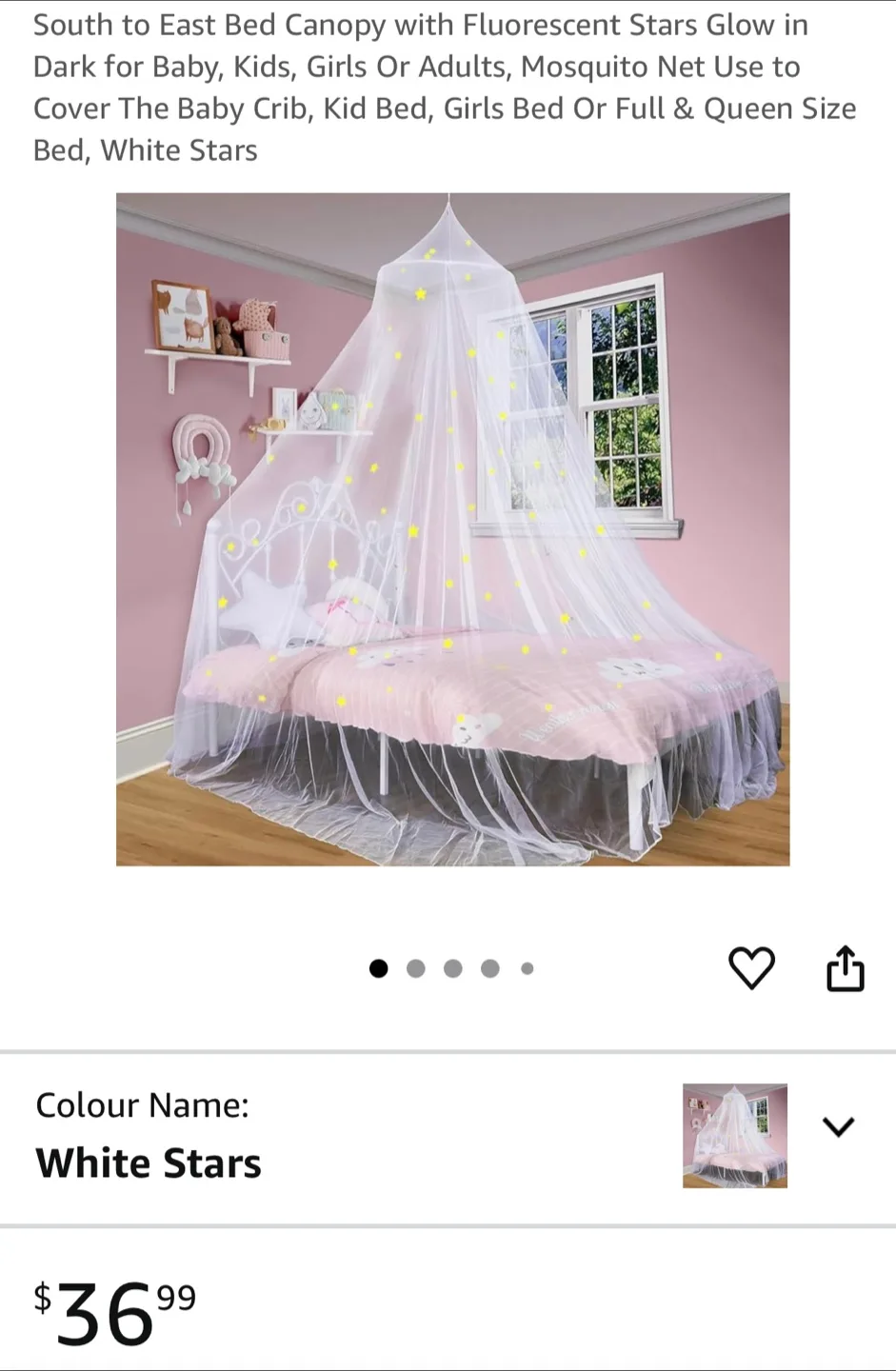
Task: Select the White Stars swatch thumbnail
Action: [734, 1136]
